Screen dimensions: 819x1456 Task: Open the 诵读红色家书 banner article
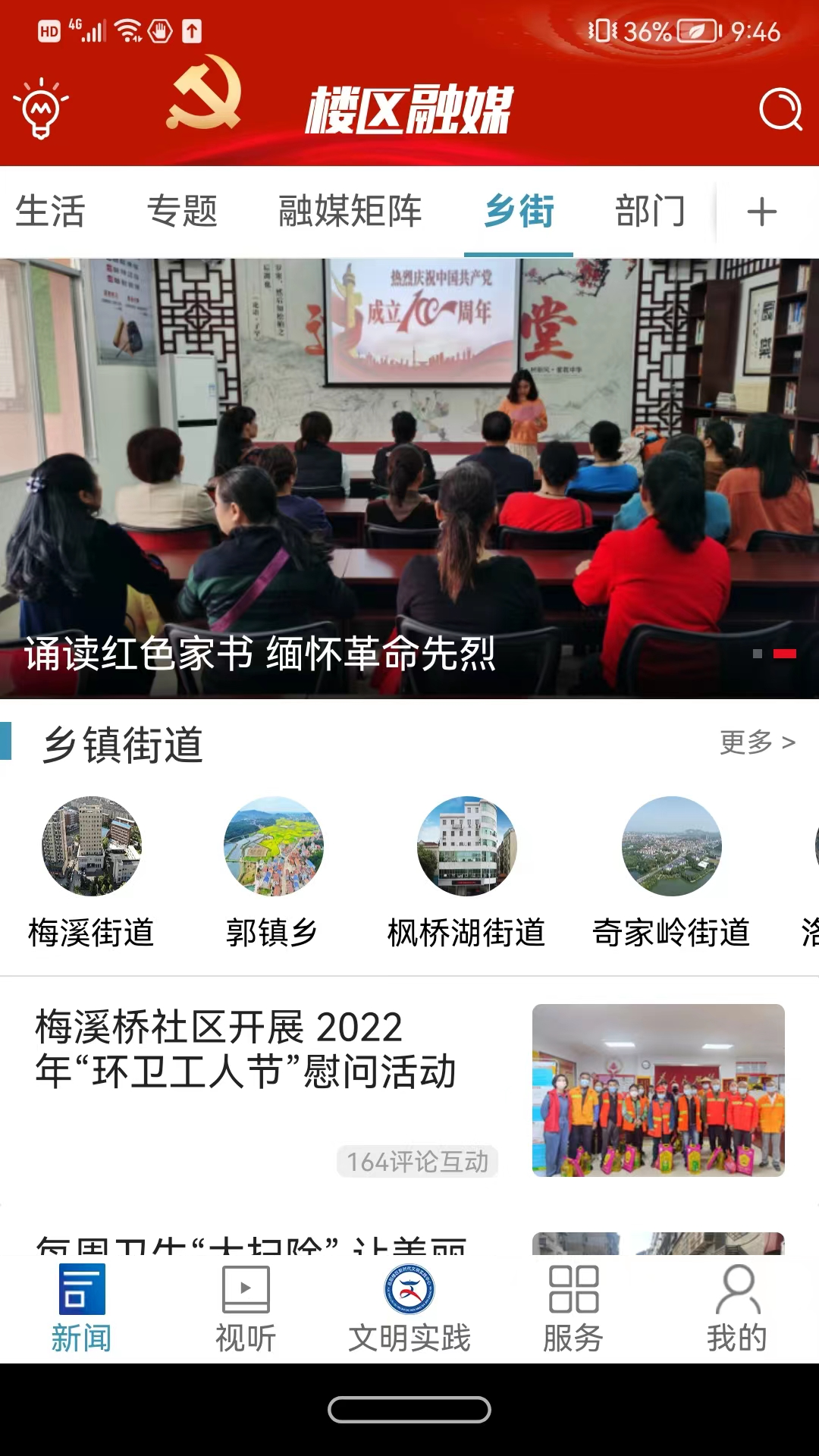point(409,478)
